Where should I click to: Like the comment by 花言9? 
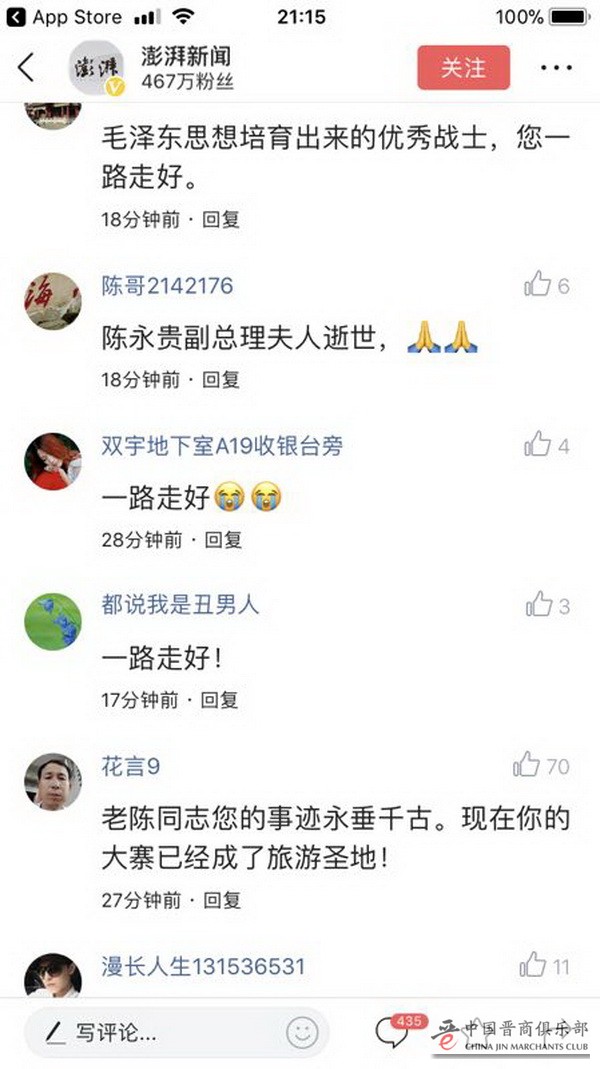point(527,766)
